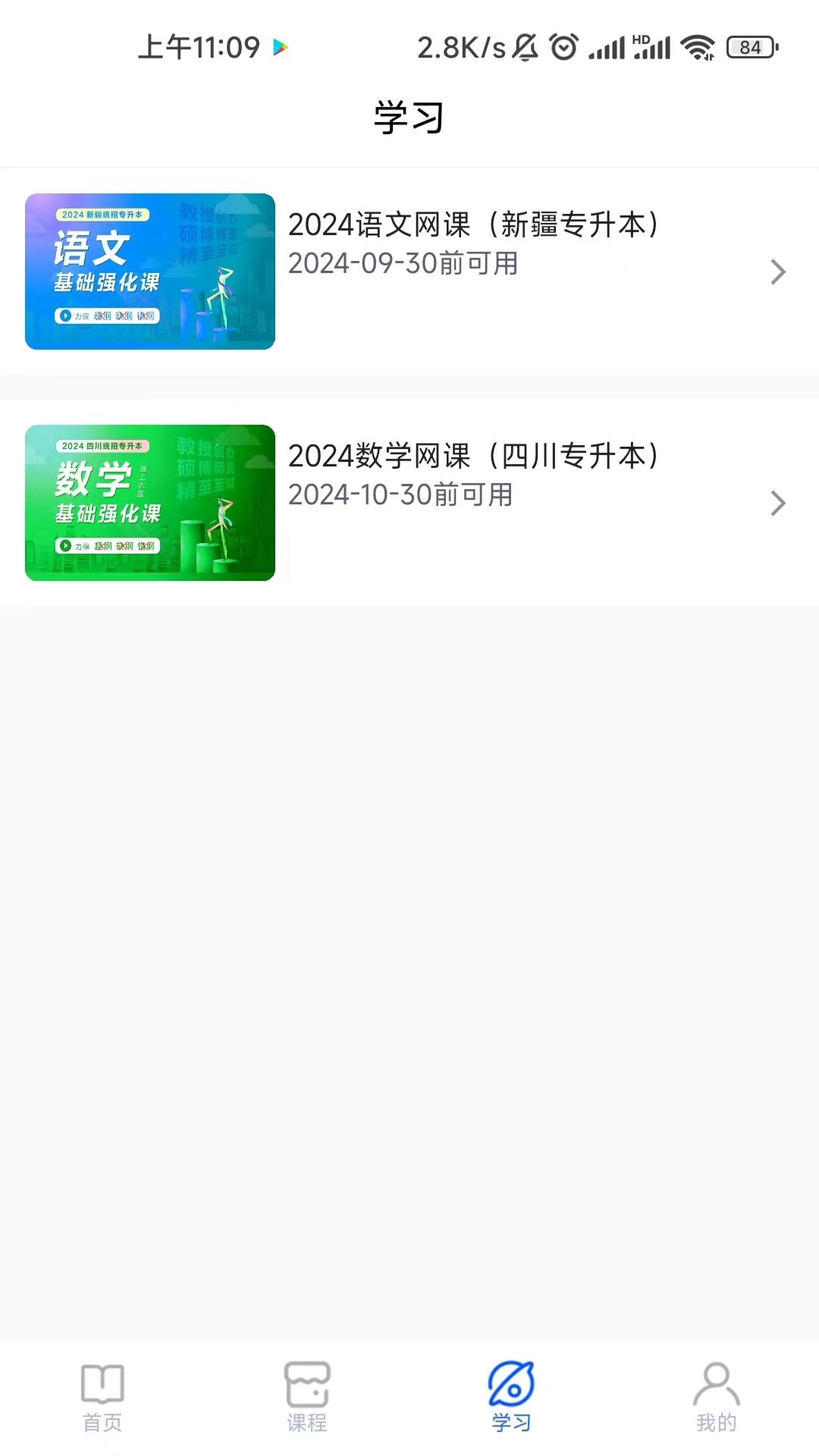Image resolution: width=819 pixels, height=1456 pixels.
Task: Tap the battery indicator showing 84
Action: [x=748, y=47]
